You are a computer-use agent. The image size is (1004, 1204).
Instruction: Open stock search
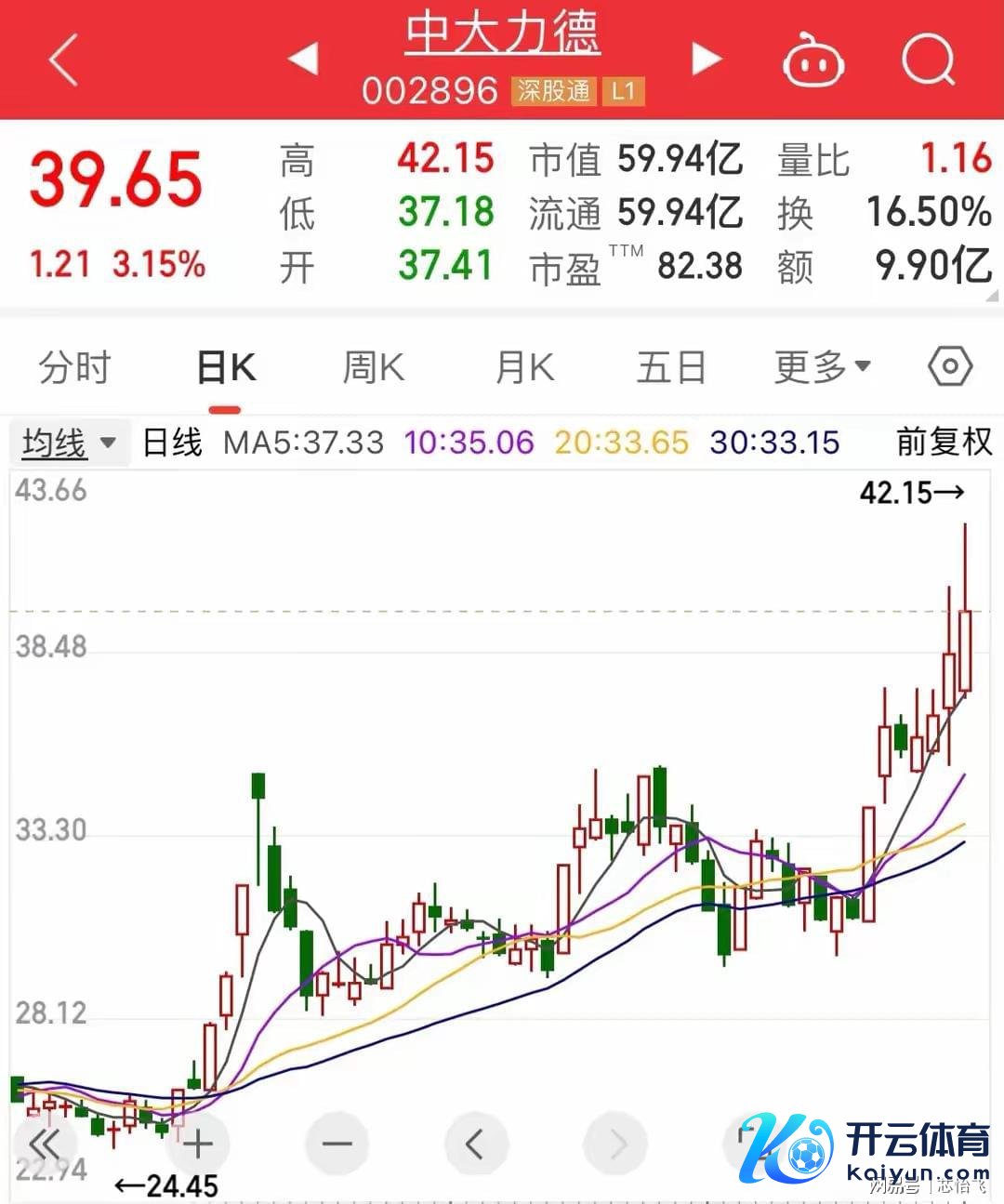coord(928,60)
